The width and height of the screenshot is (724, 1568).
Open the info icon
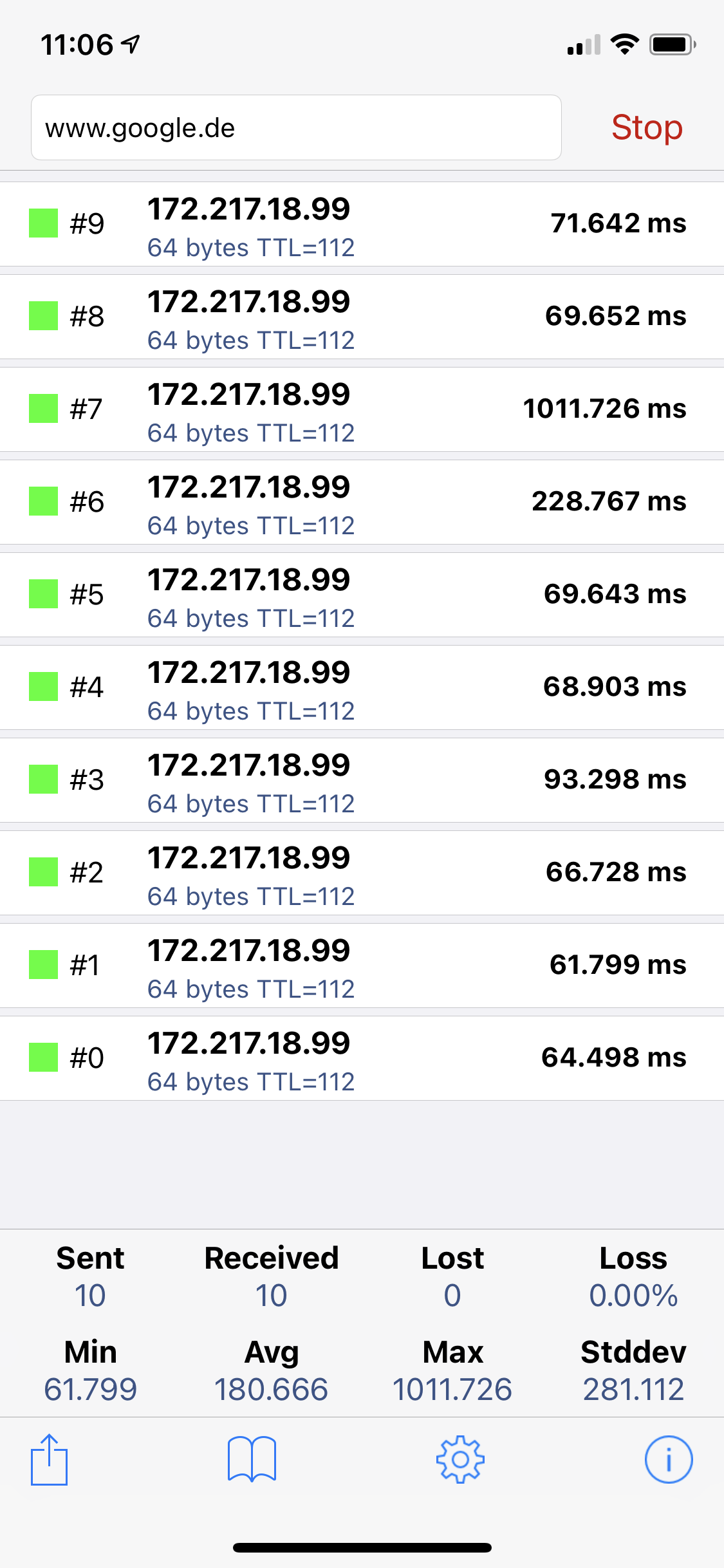[x=669, y=1459]
